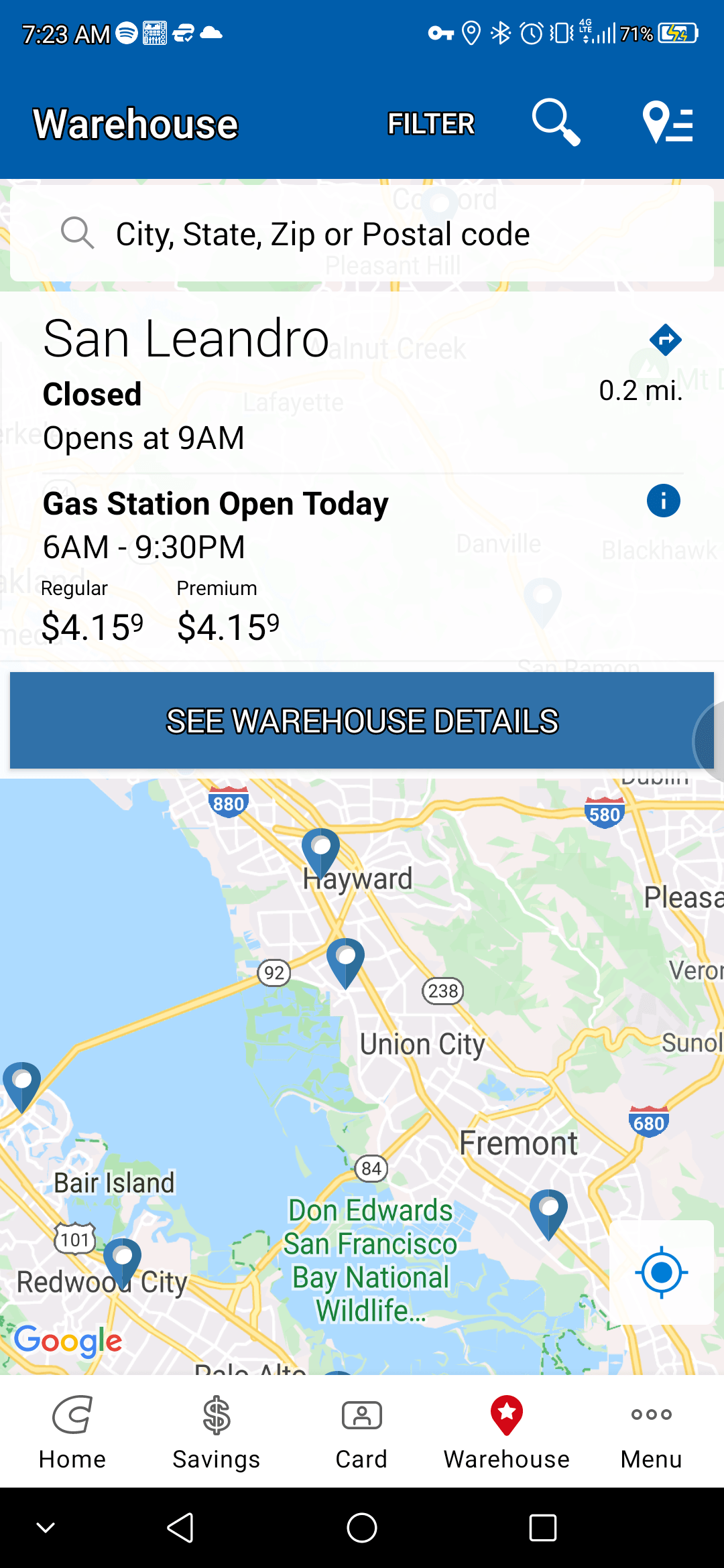The width and height of the screenshot is (724, 1568).
Task: Tap the my-location crosshair on the map
Action: 661,1272
